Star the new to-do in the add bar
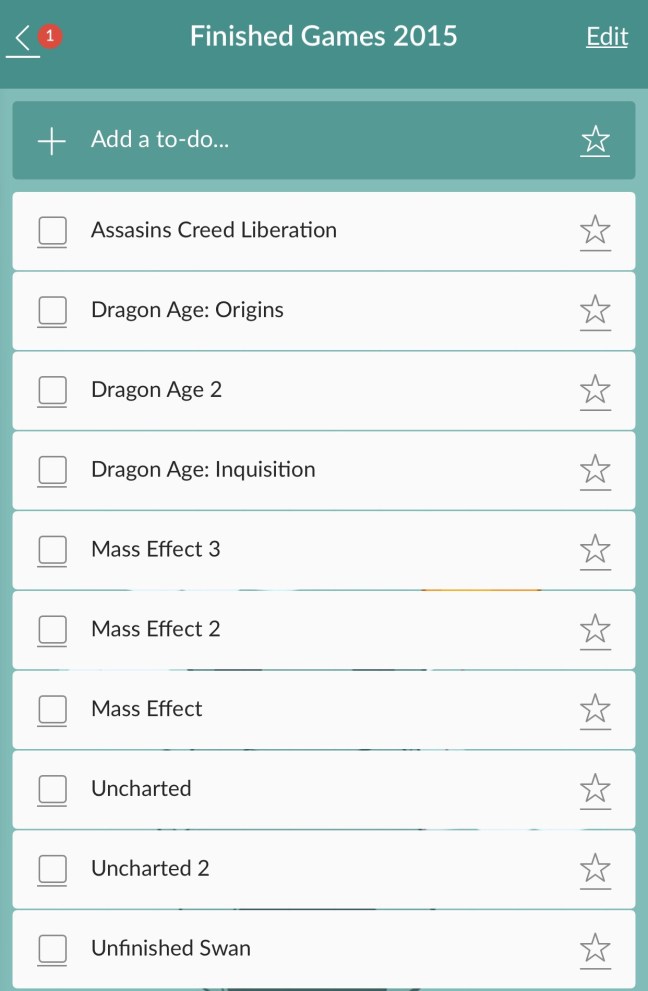The image size is (648, 991). point(595,140)
